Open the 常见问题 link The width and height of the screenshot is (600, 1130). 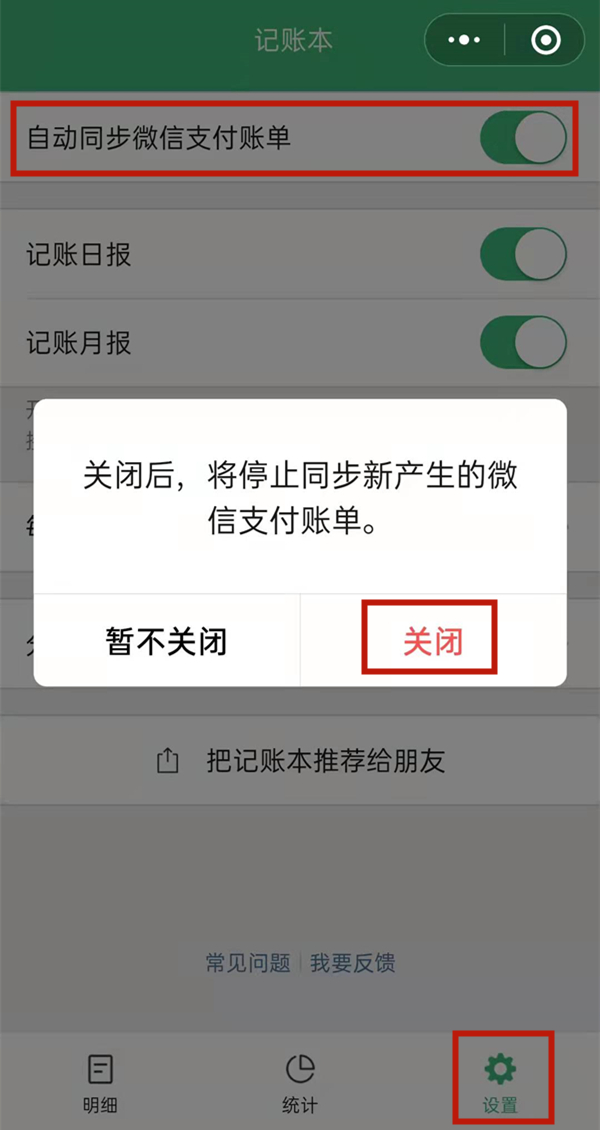248,963
